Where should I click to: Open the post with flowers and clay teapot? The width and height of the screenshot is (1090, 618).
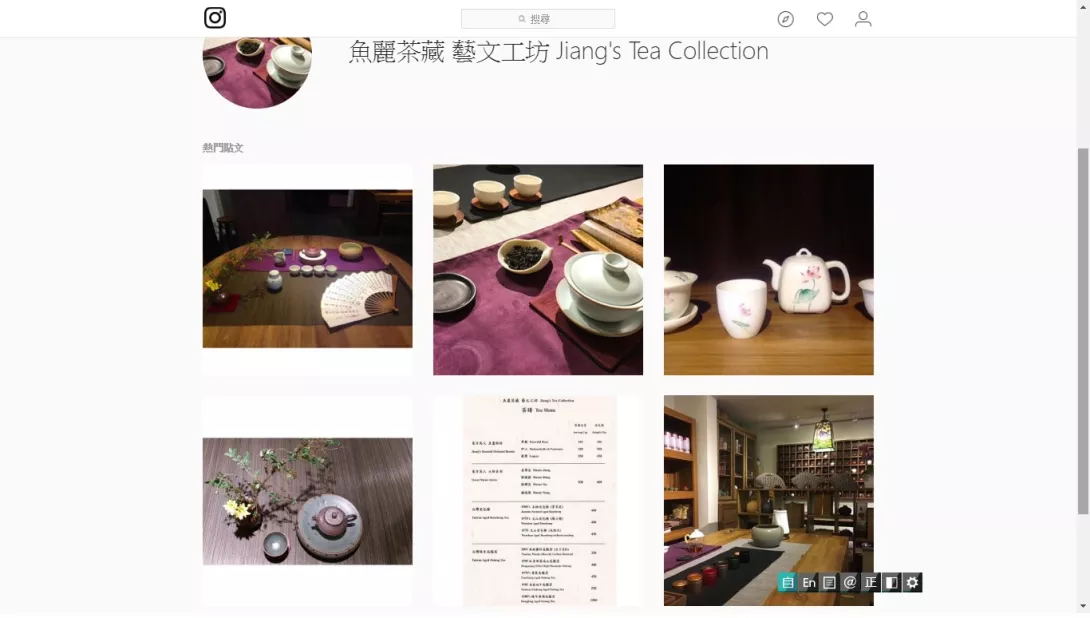[x=307, y=500]
